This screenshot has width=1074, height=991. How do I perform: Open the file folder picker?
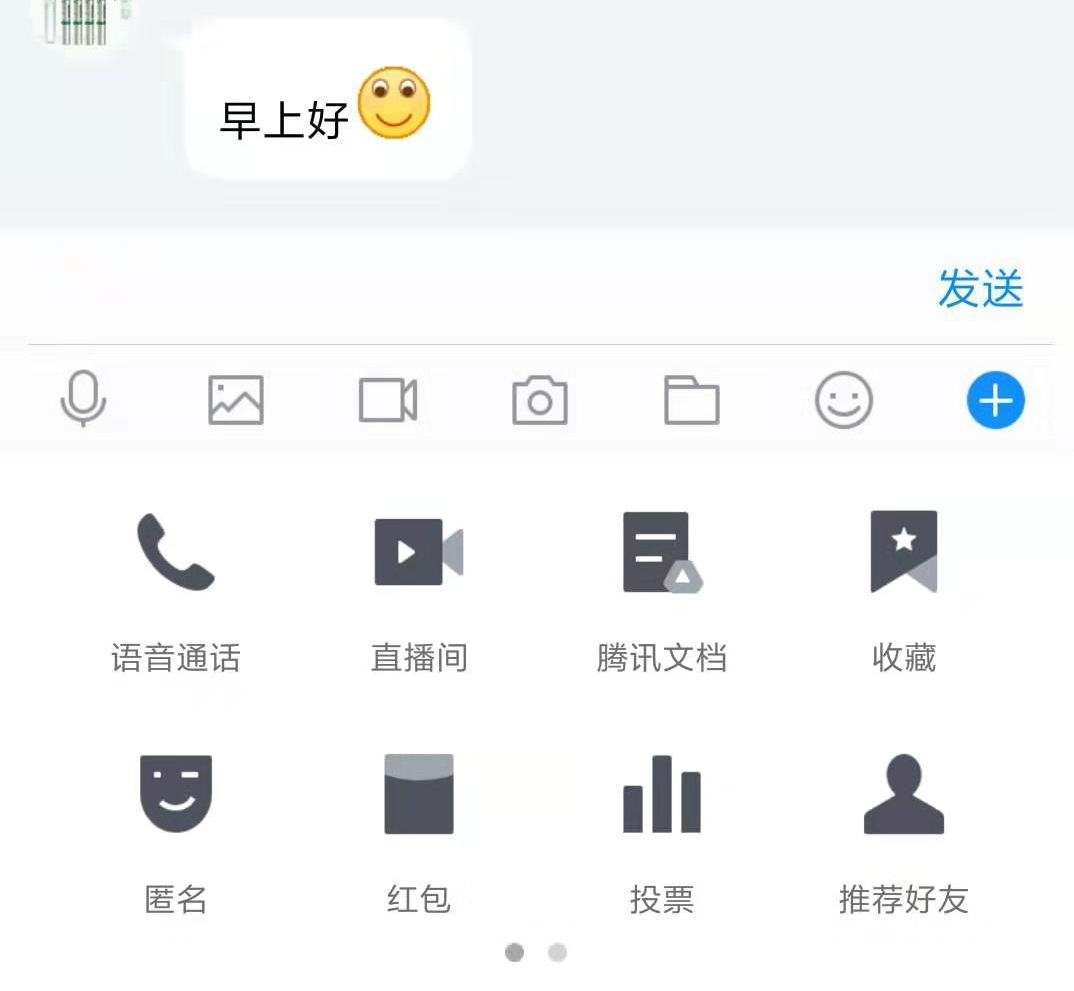[692, 400]
